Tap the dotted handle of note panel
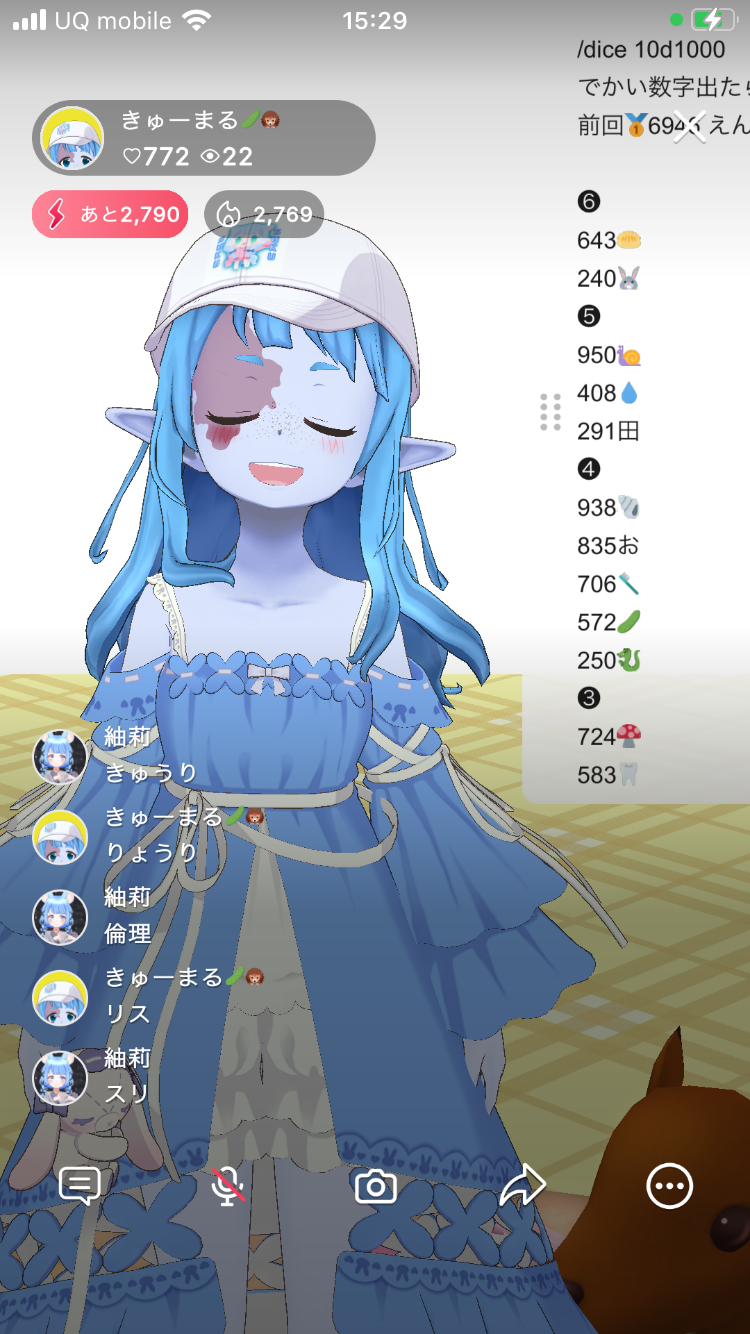This screenshot has height=1334, width=750. pos(550,412)
